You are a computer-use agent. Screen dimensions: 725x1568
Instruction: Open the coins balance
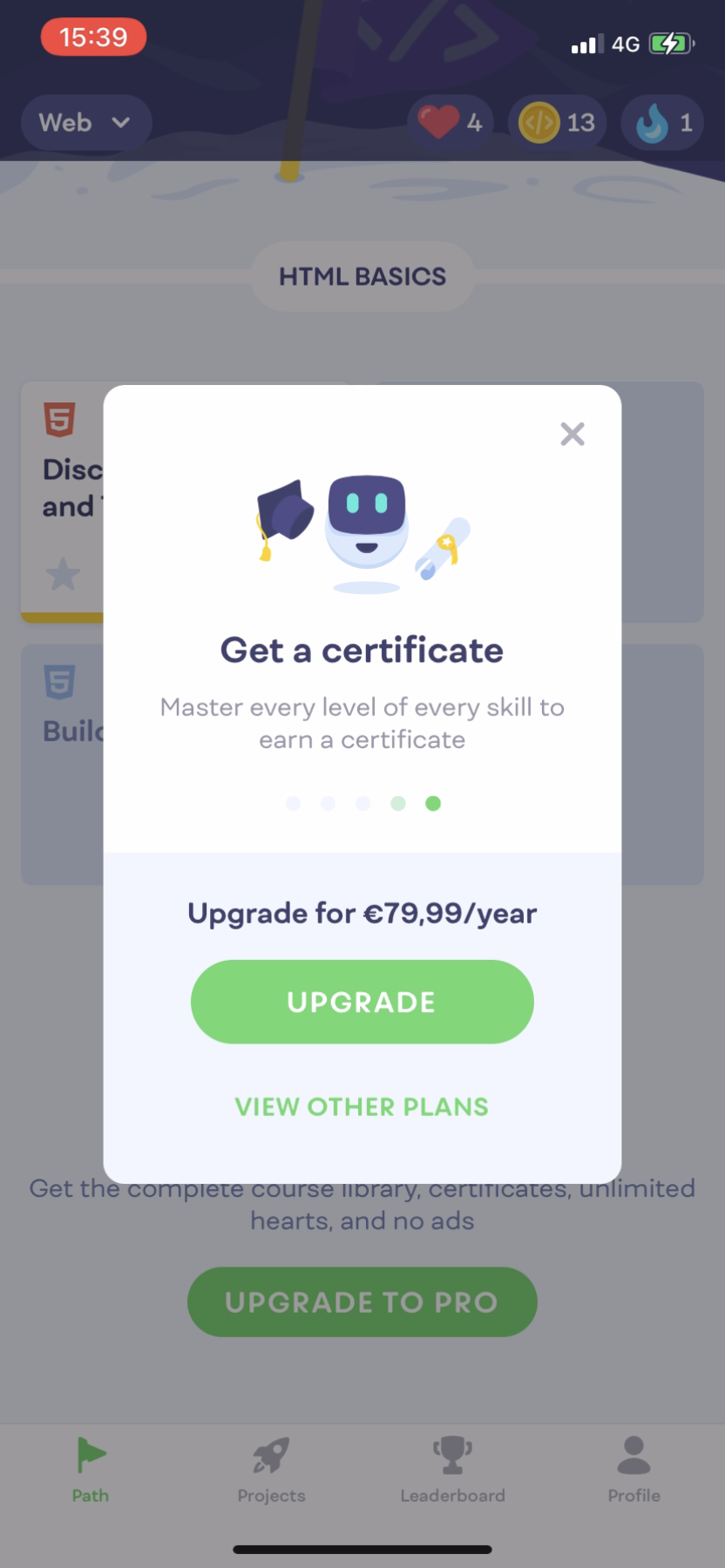[x=558, y=123]
